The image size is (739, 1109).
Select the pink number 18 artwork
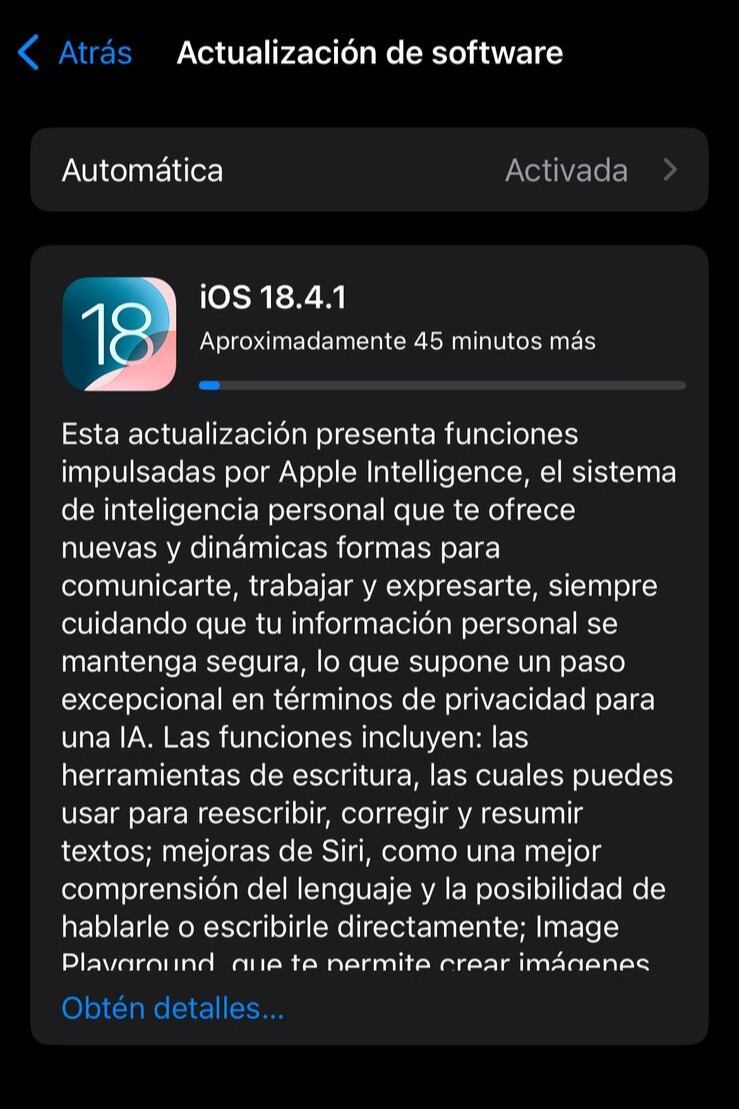120,330
